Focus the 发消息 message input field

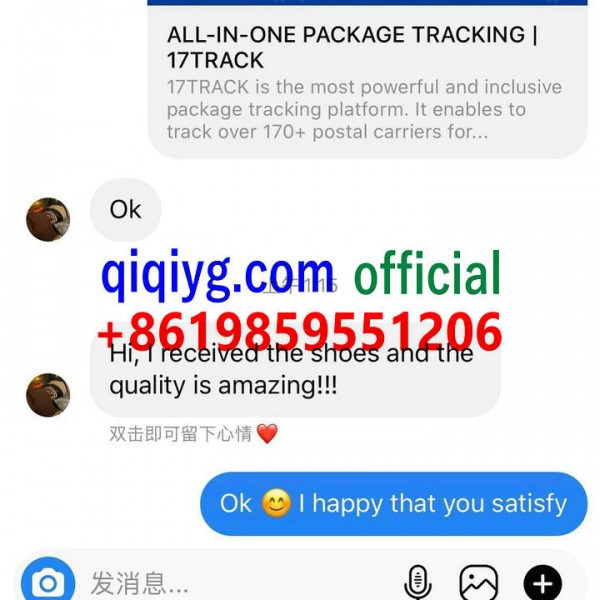click(230, 582)
